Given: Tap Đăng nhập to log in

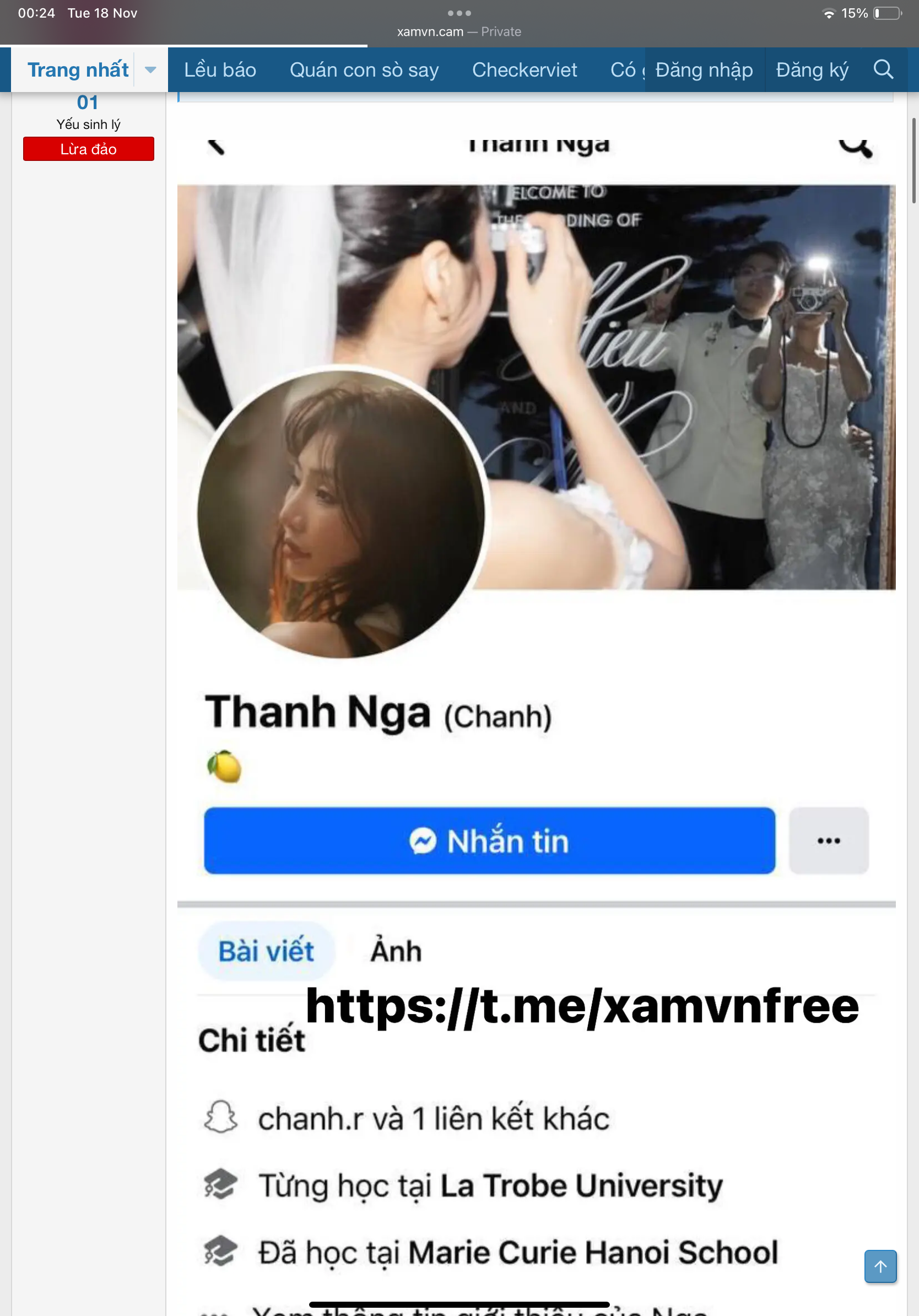Looking at the screenshot, I should point(704,70).
